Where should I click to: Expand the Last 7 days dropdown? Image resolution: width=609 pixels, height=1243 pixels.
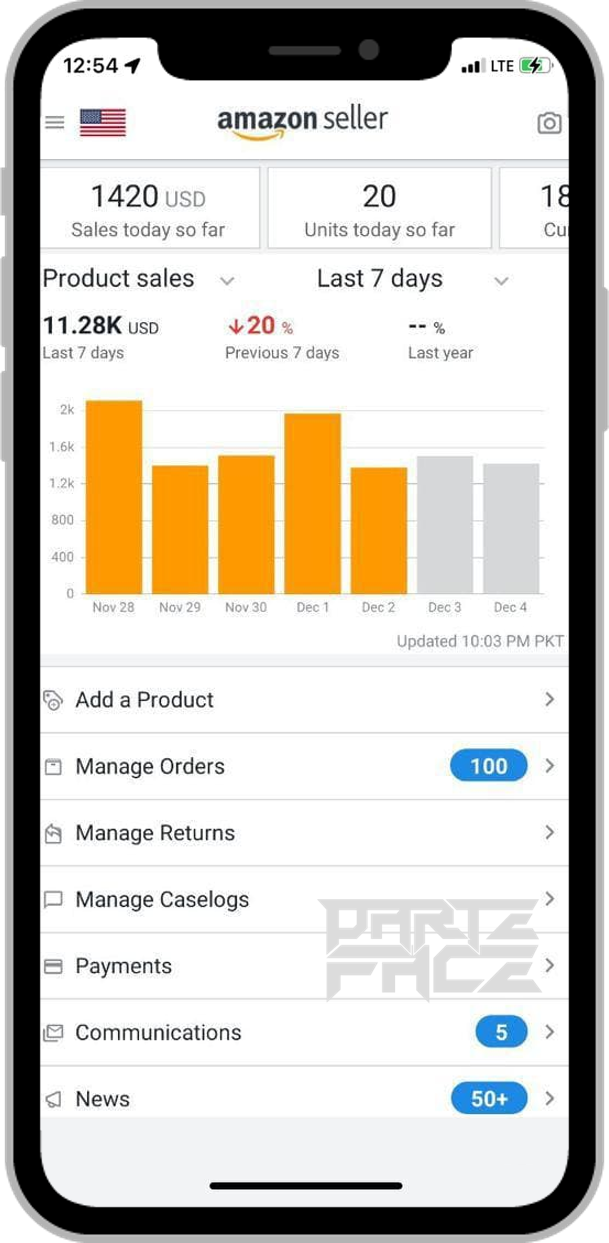(413, 279)
